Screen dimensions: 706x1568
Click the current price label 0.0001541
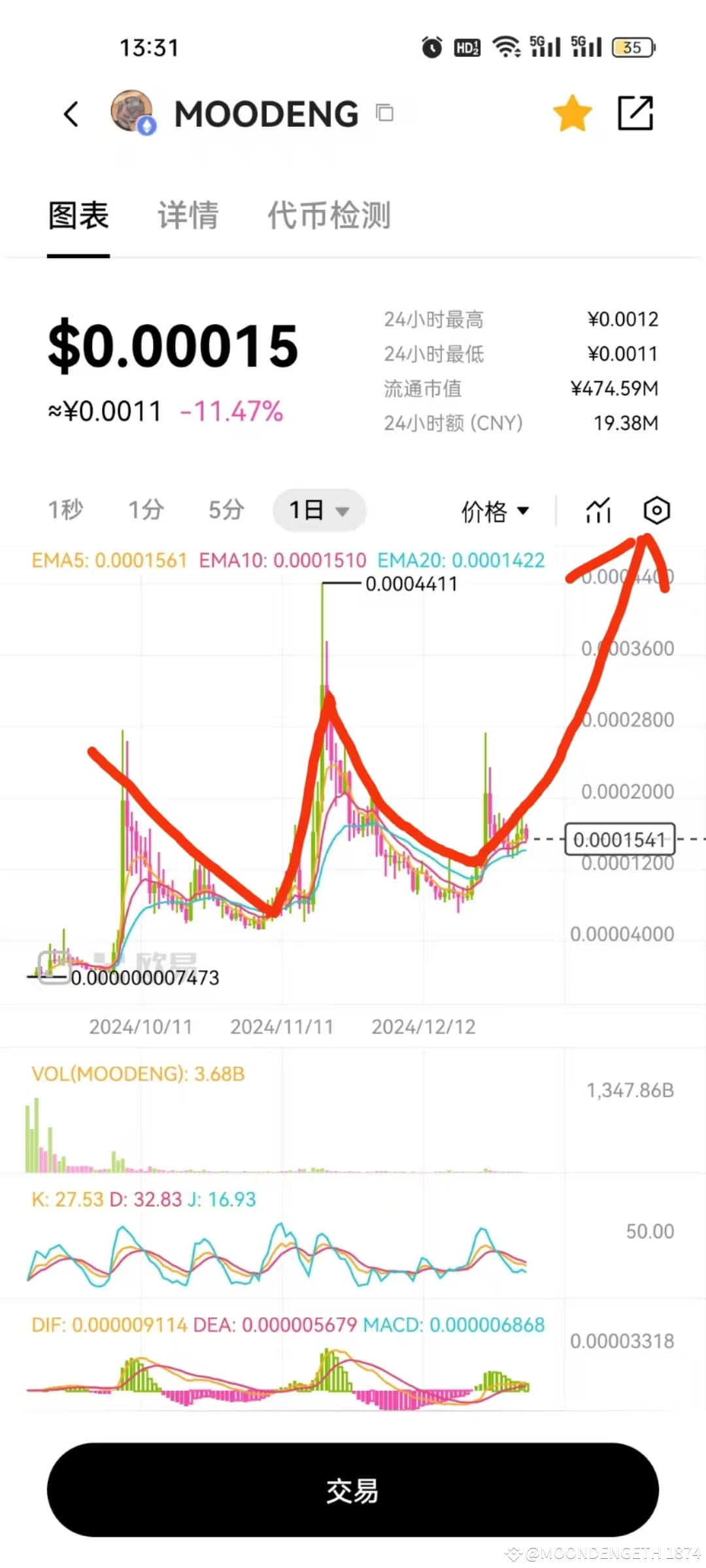pos(618,839)
